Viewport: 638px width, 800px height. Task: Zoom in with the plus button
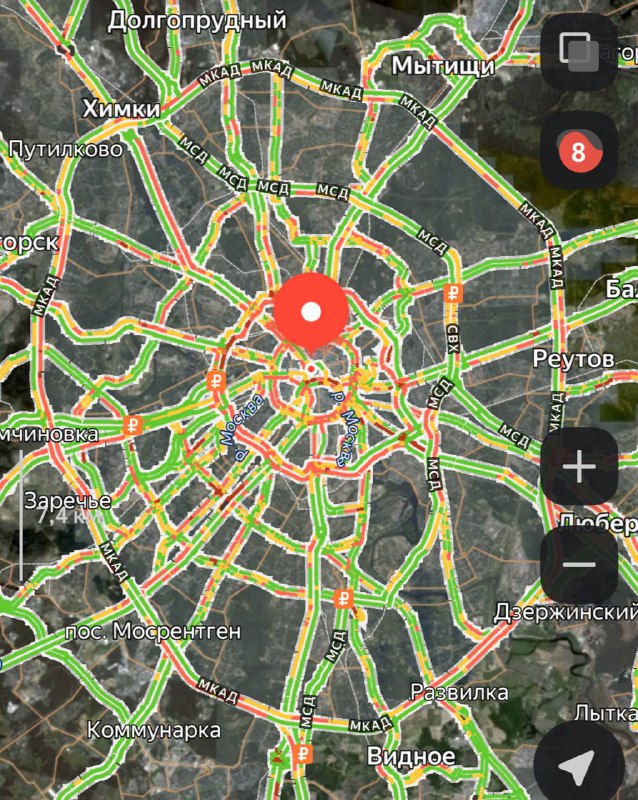point(578,467)
